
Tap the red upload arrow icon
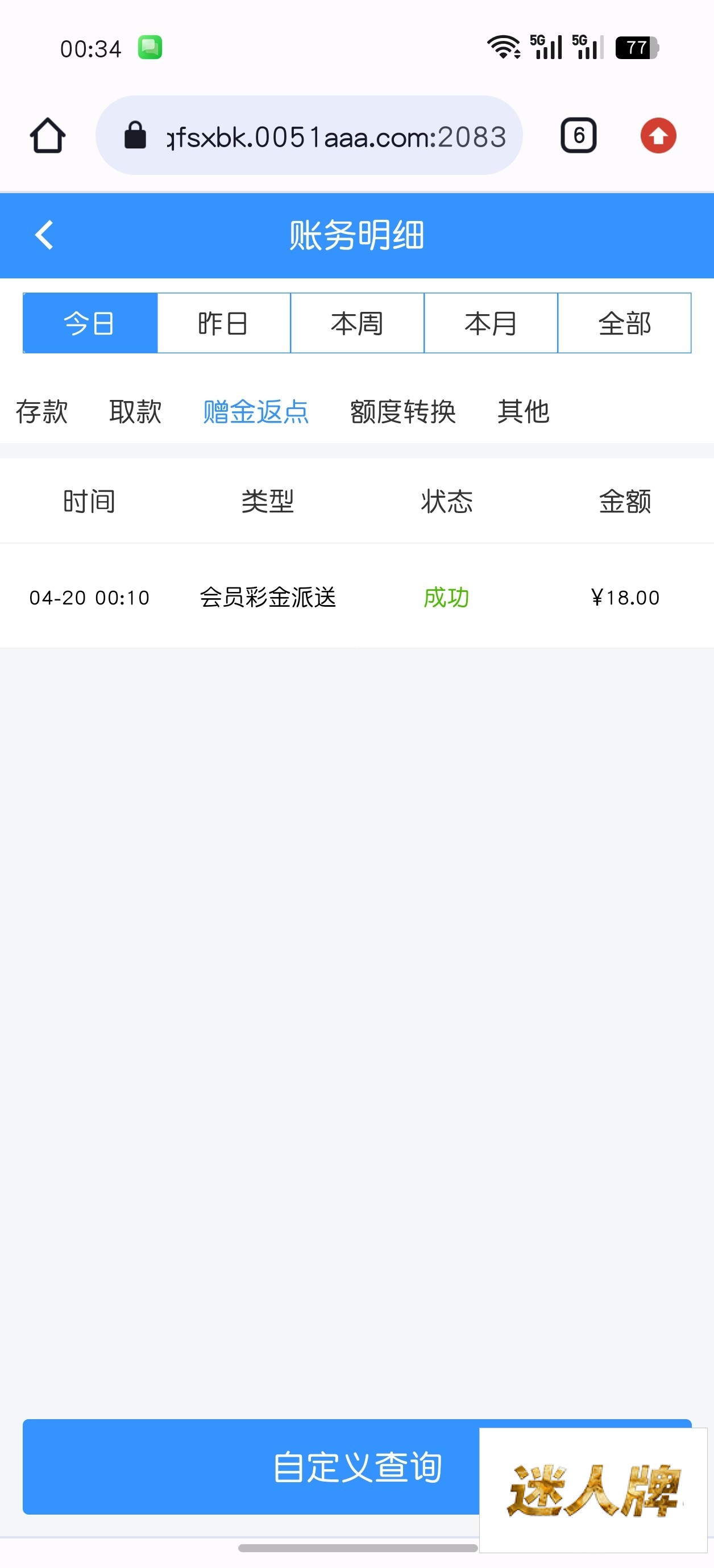(658, 135)
